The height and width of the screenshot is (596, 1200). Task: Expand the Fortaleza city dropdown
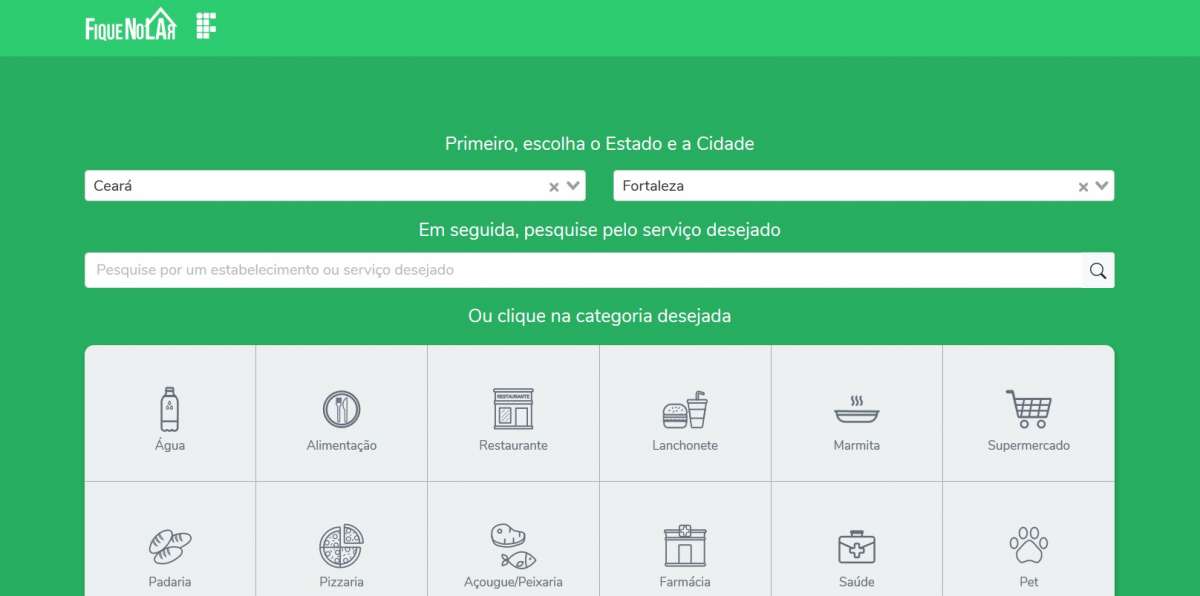[1102, 186]
